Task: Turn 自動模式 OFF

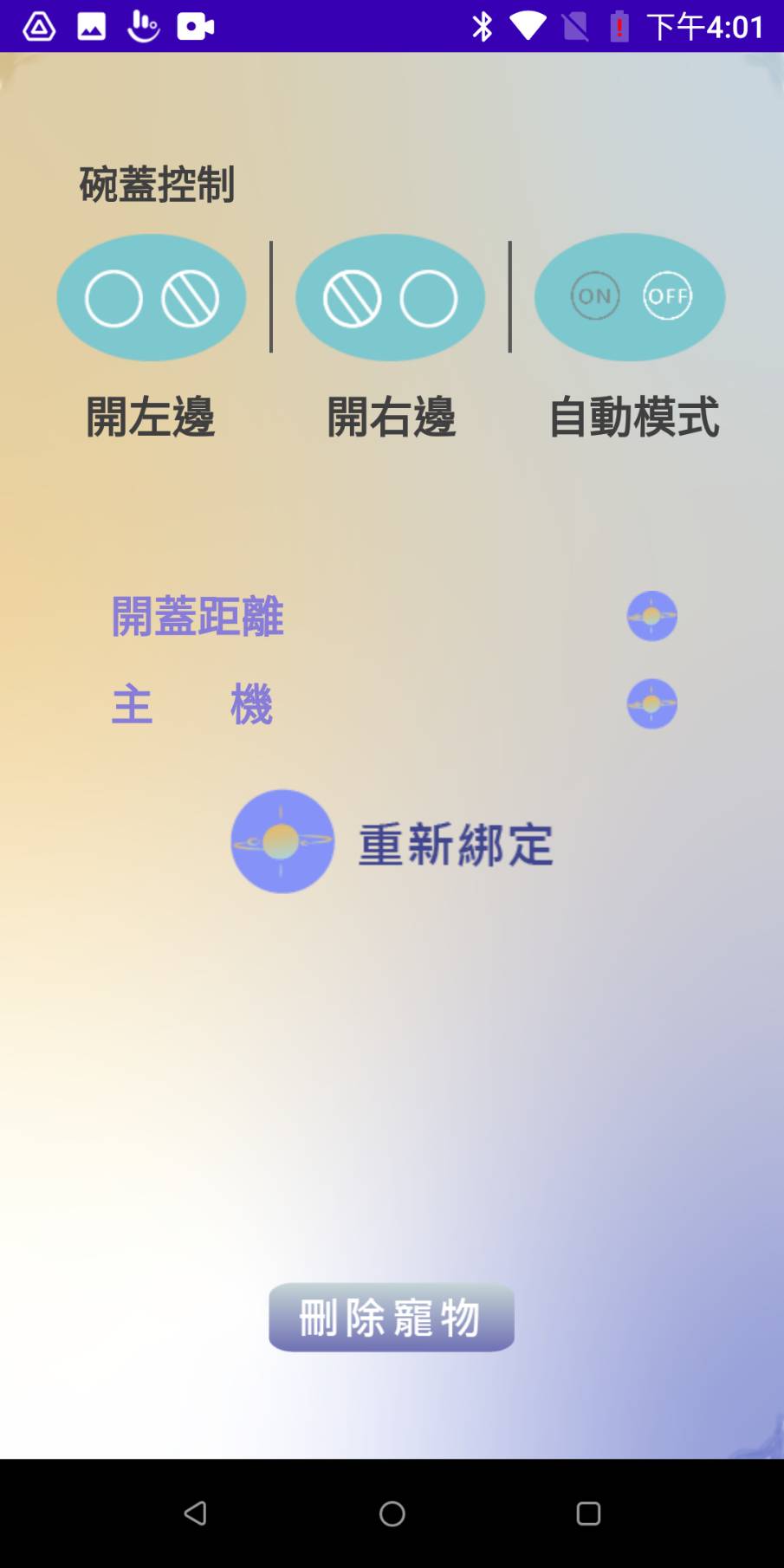Action: click(667, 296)
